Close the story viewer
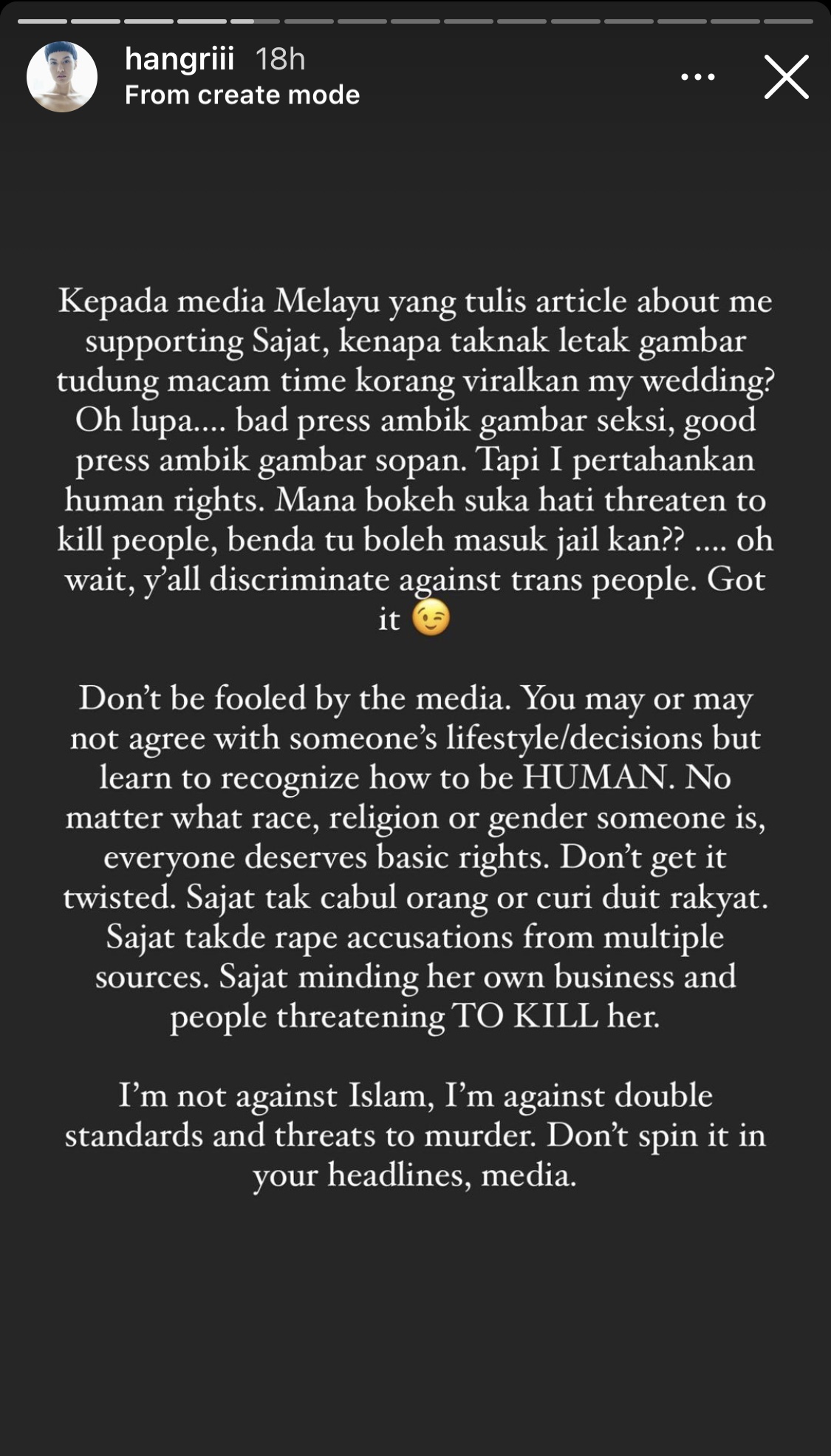Image resolution: width=831 pixels, height=1456 pixels. coord(786,77)
